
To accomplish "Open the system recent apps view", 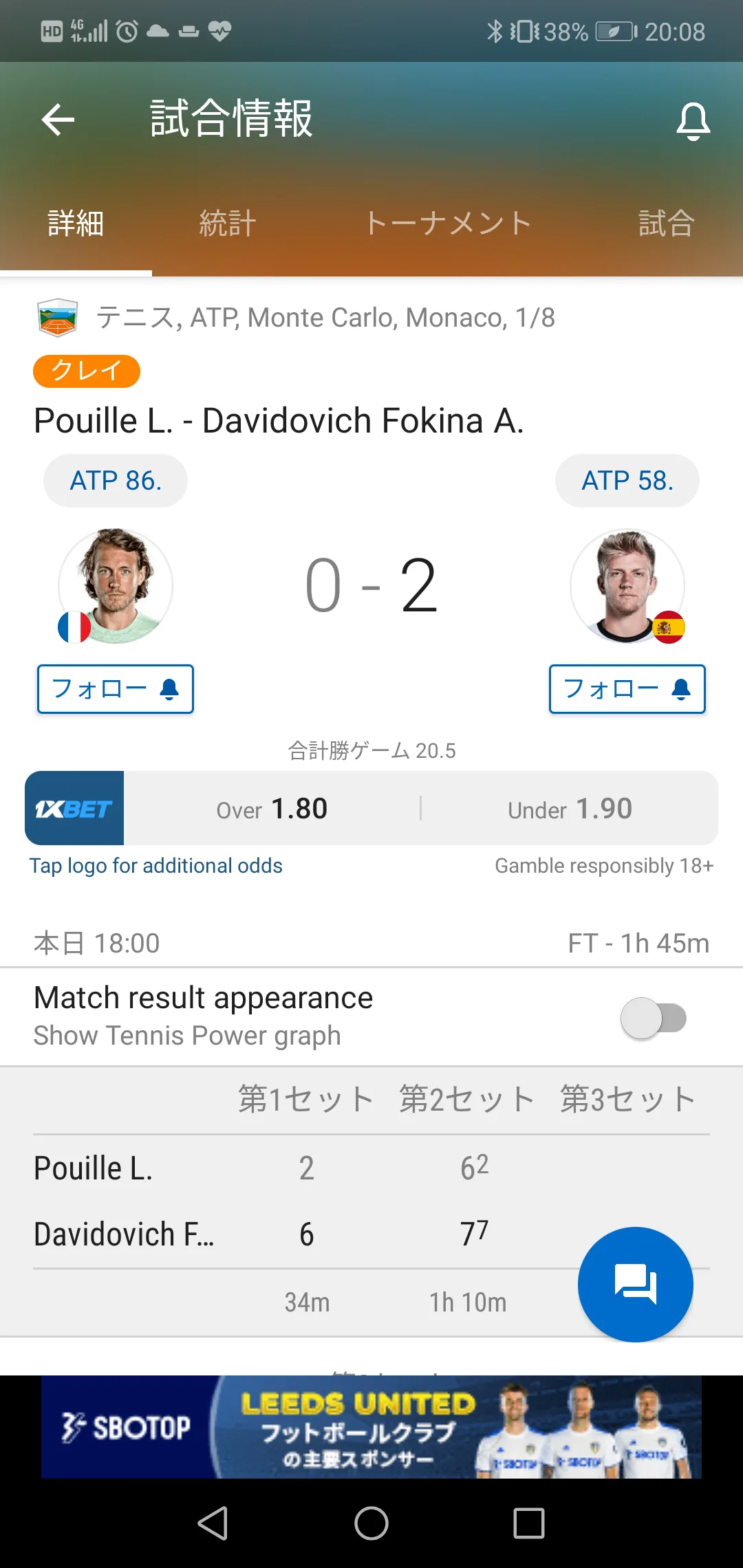I will (x=529, y=1523).
